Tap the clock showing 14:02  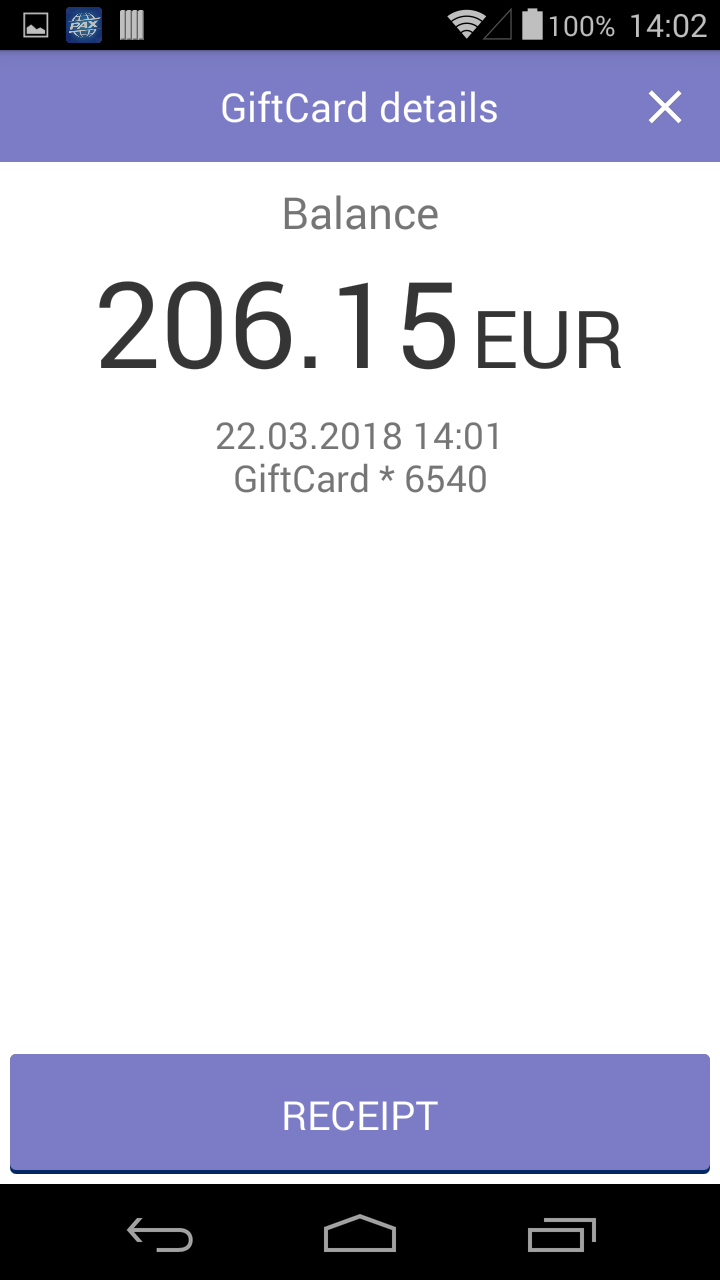coord(669,25)
